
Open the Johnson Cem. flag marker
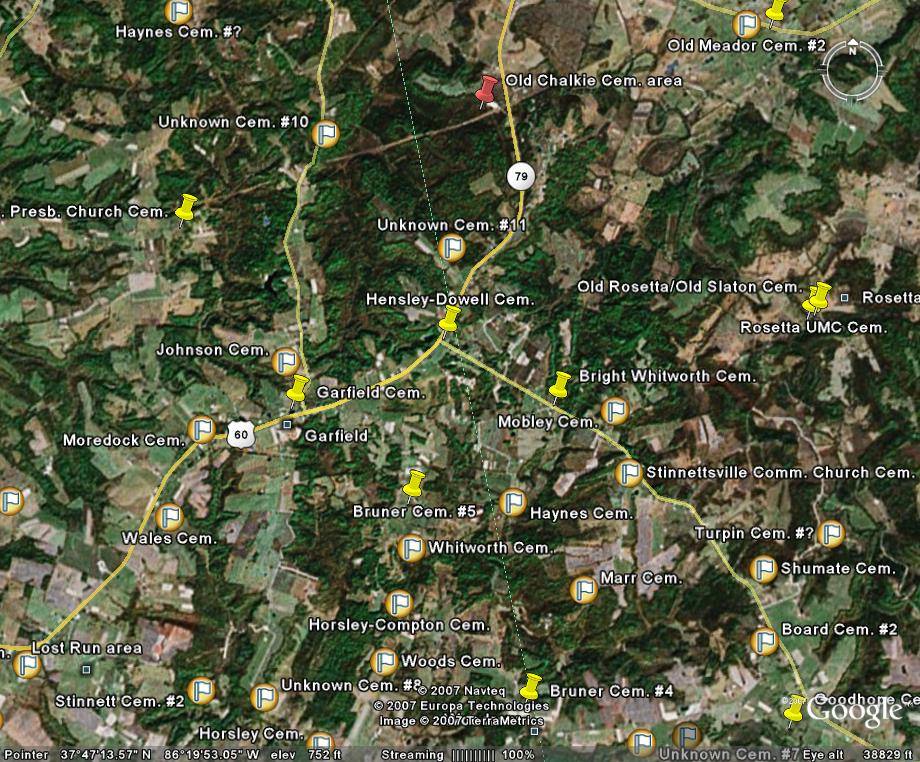(286, 361)
